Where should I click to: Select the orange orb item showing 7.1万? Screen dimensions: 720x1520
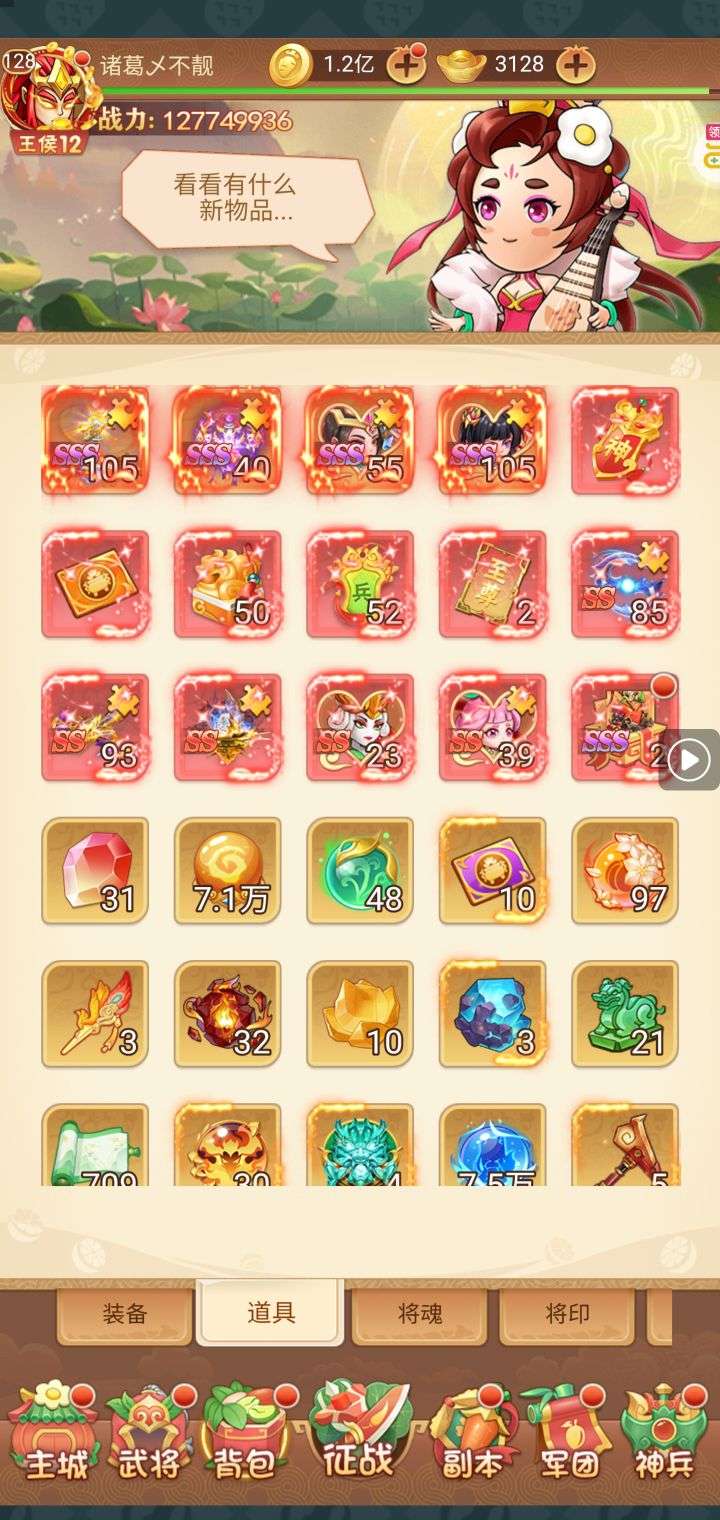(x=228, y=870)
